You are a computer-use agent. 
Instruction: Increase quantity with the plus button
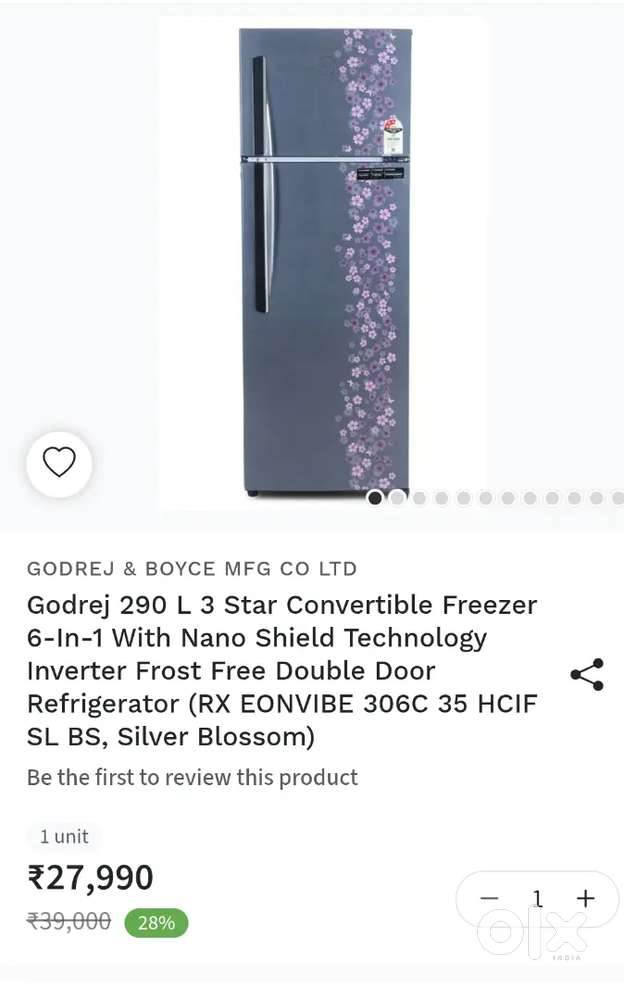(586, 898)
